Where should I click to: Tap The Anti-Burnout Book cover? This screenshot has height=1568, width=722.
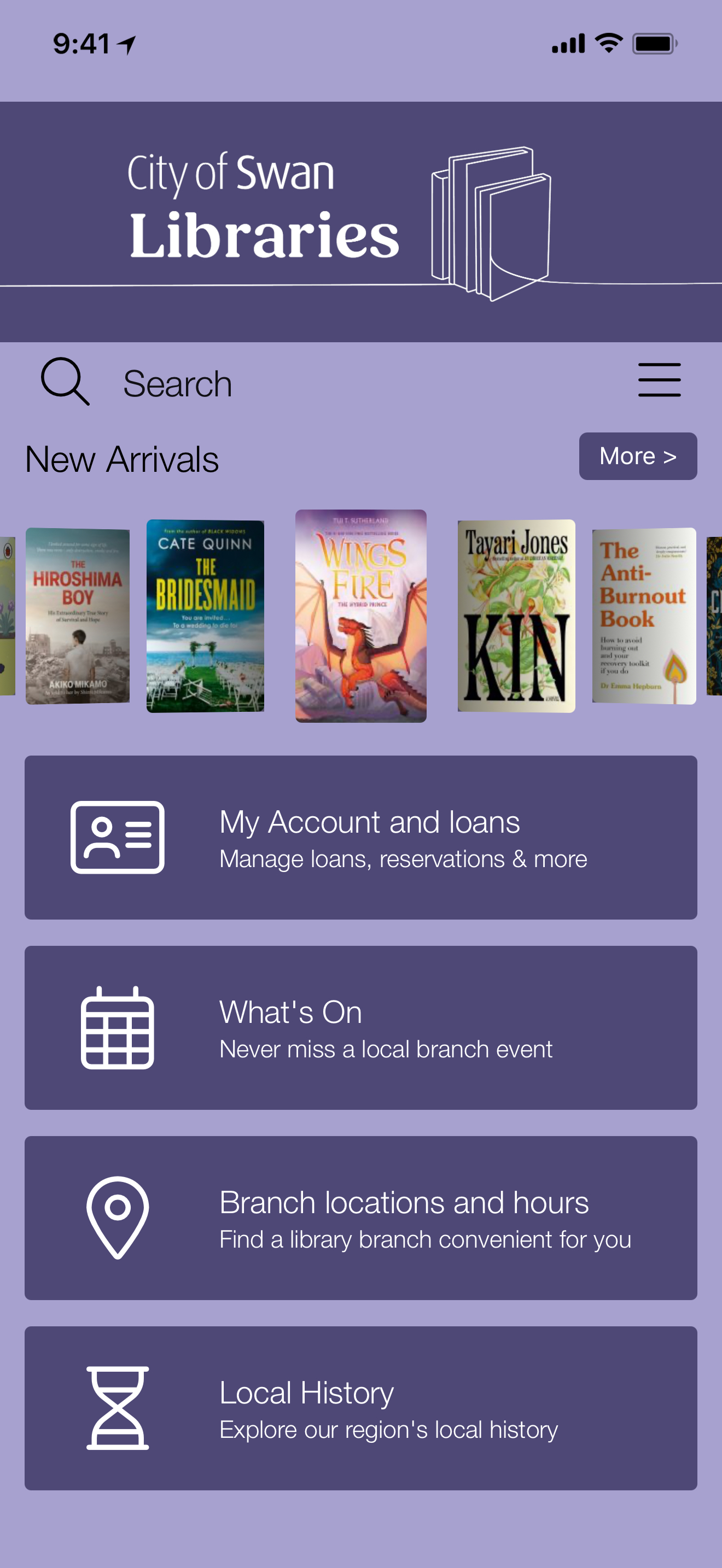[x=643, y=616]
